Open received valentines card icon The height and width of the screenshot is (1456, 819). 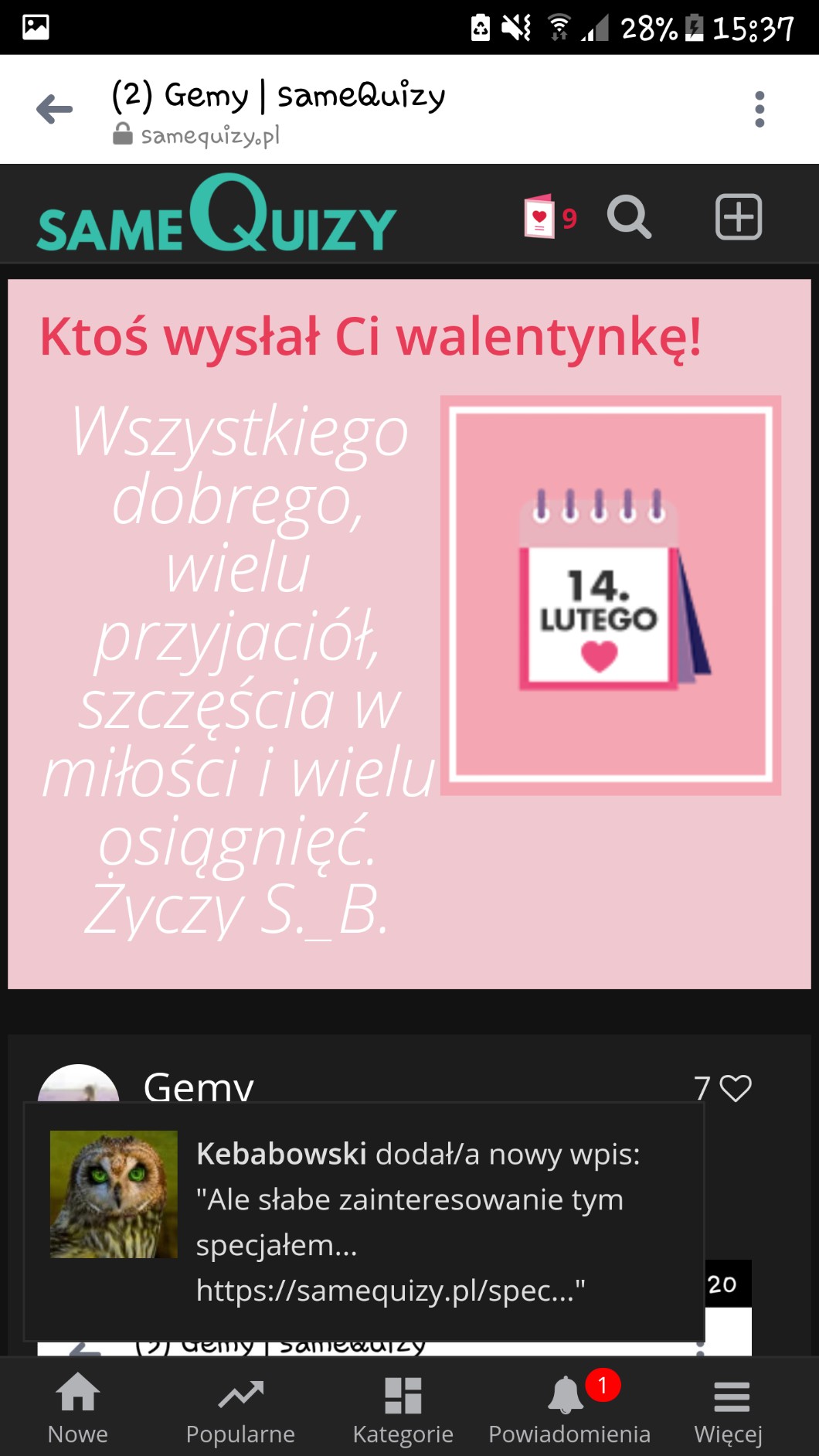[x=550, y=217]
